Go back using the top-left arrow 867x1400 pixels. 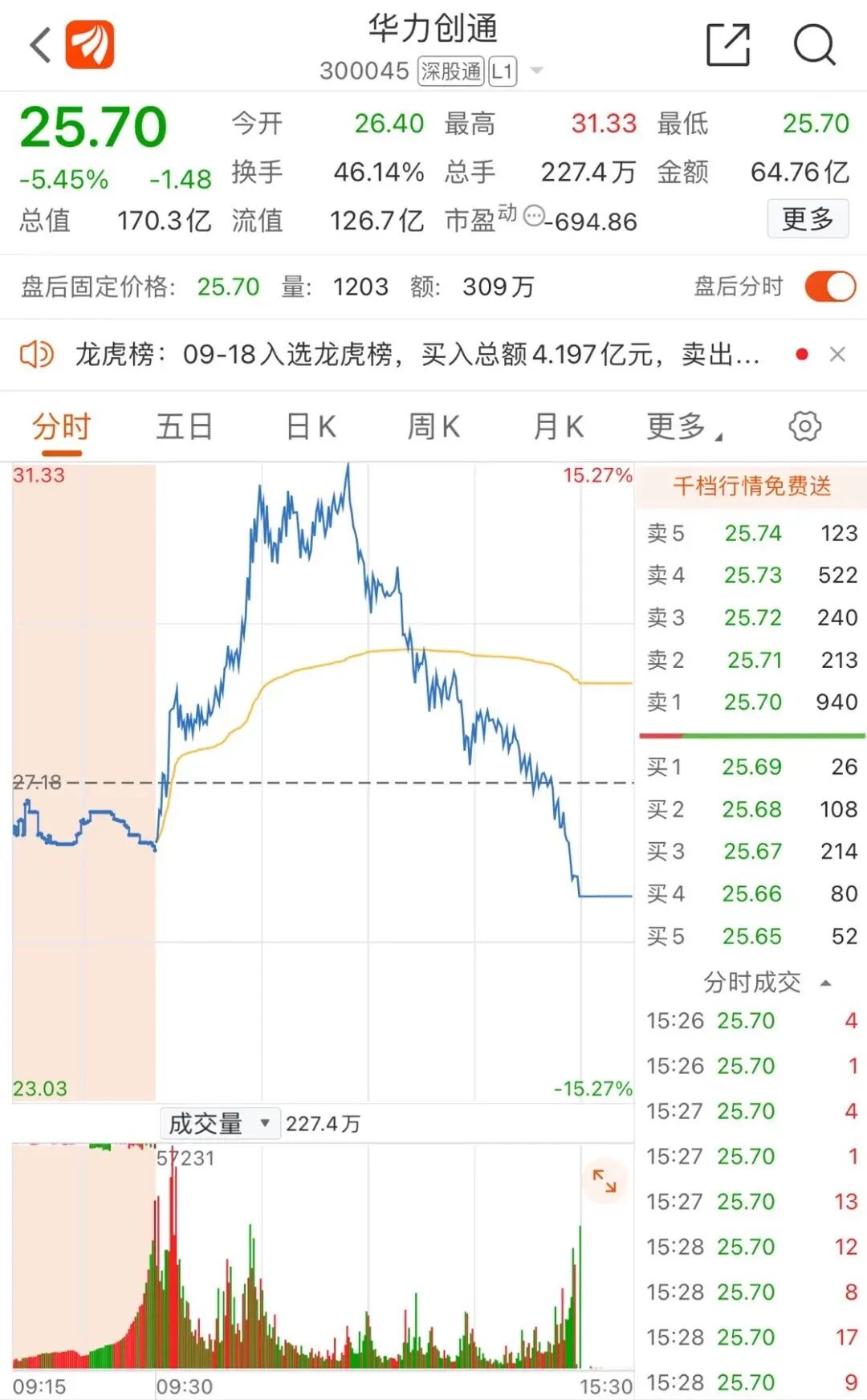point(40,45)
